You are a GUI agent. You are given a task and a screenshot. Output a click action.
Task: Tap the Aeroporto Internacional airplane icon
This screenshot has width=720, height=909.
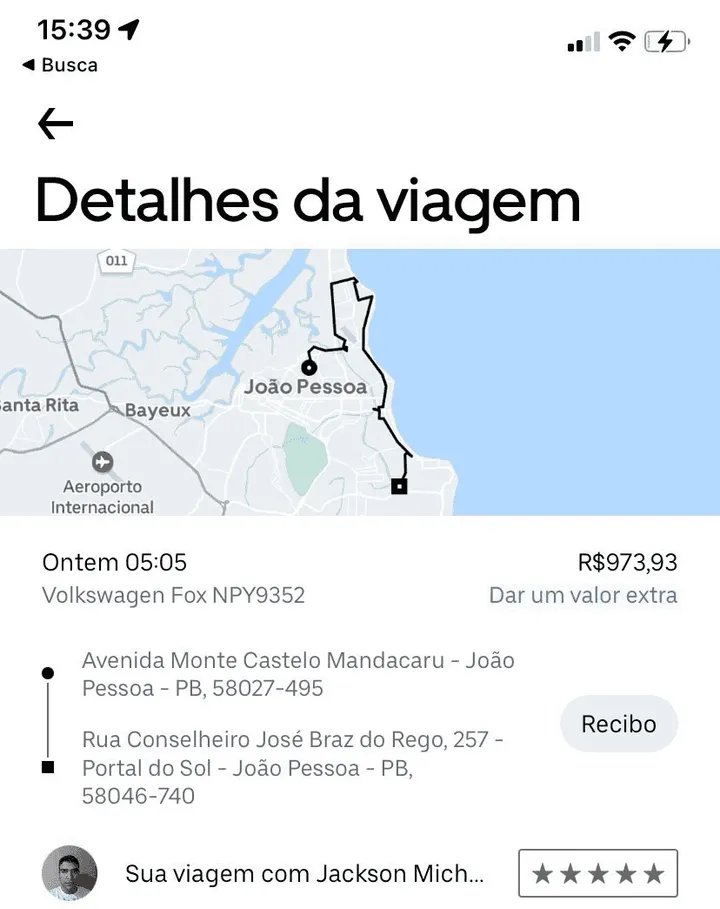pos(100,463)
